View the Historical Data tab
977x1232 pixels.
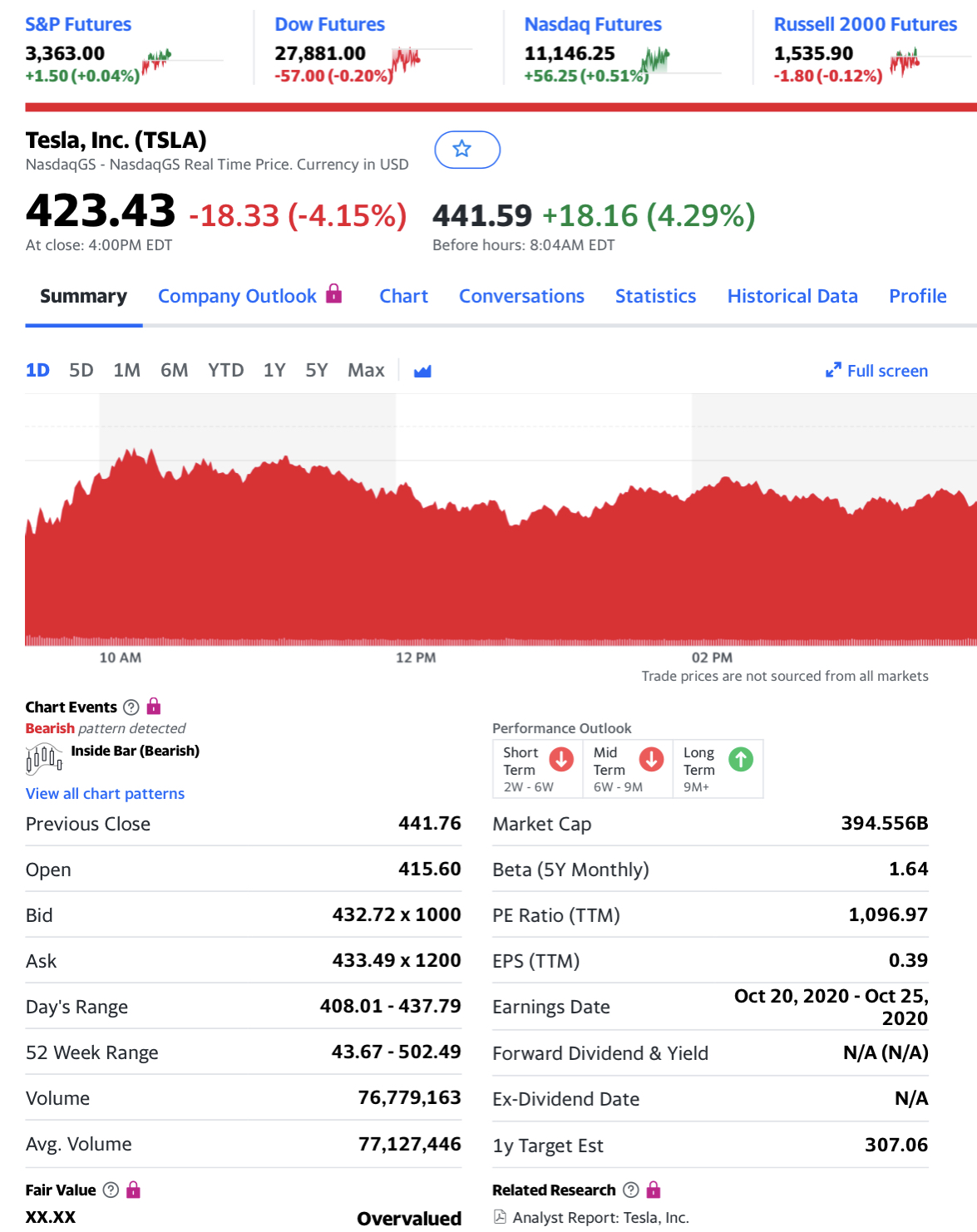pyautogui.click(x=792, y=296)
